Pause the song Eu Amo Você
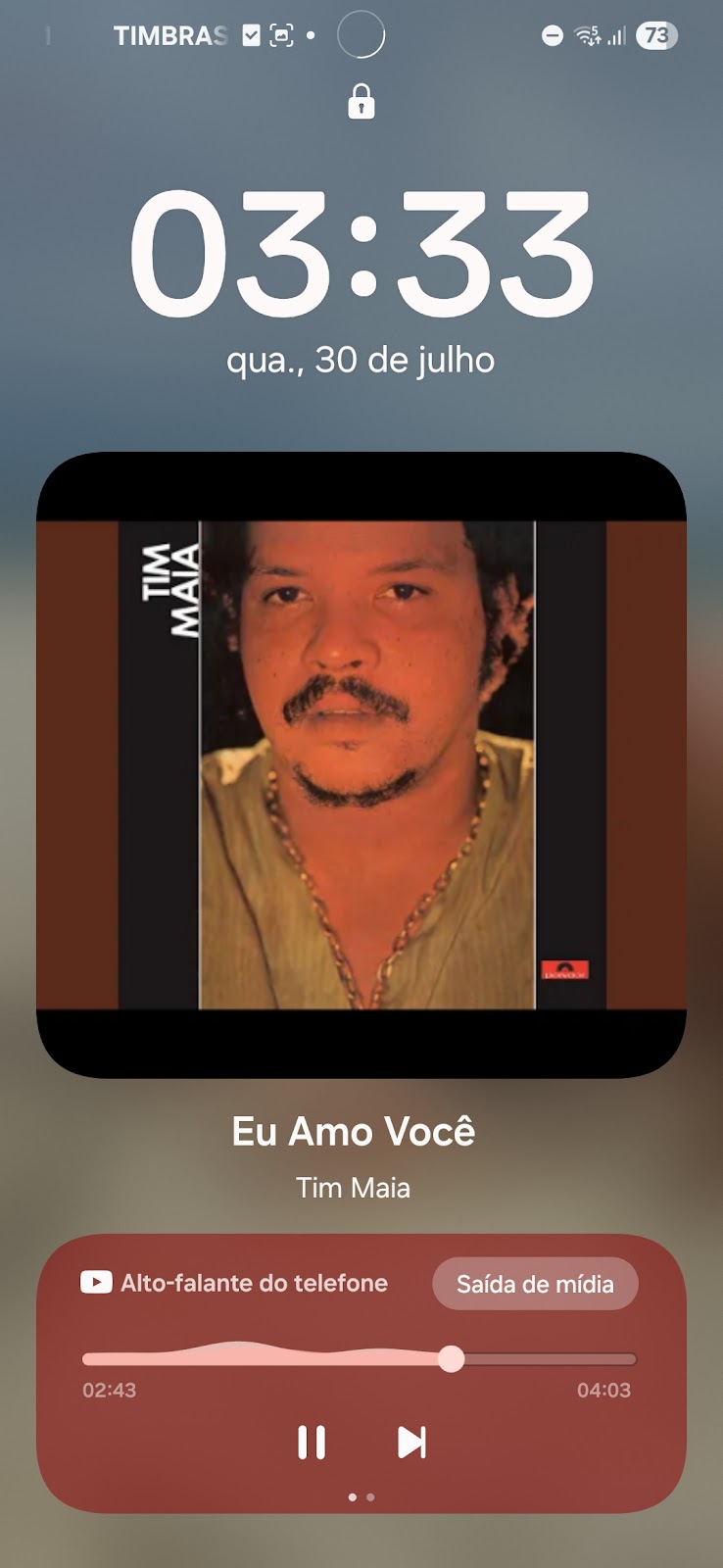The height and width of the screenshot is (1568, 723). [x=312, y=1443]
